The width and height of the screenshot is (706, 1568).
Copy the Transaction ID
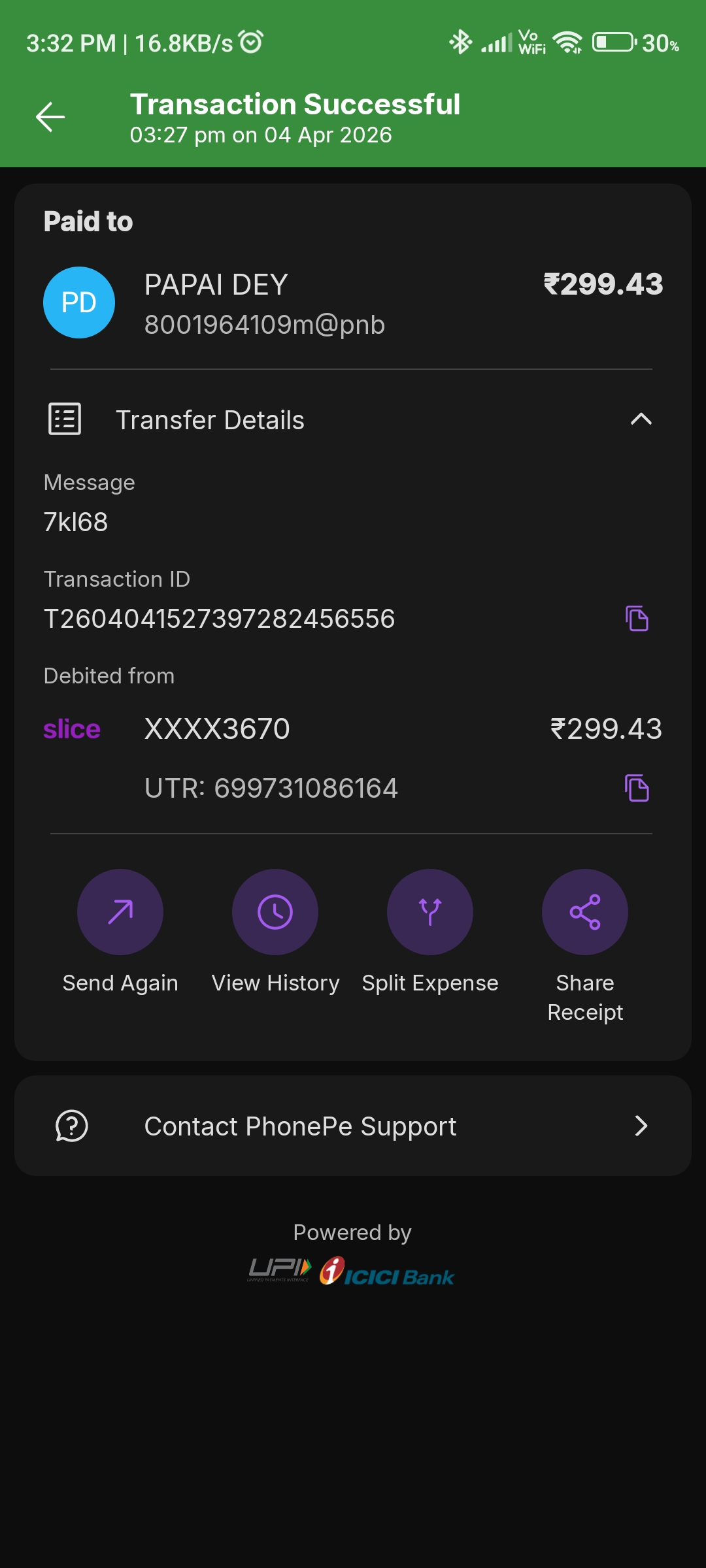(637, 619)
